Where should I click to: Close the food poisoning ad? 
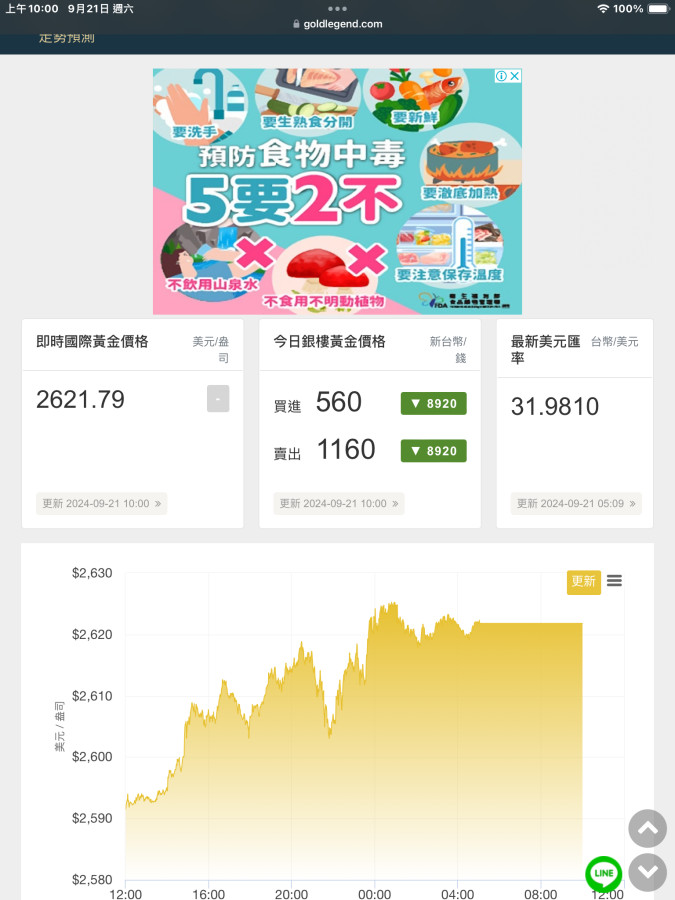[x=514, y=76]
